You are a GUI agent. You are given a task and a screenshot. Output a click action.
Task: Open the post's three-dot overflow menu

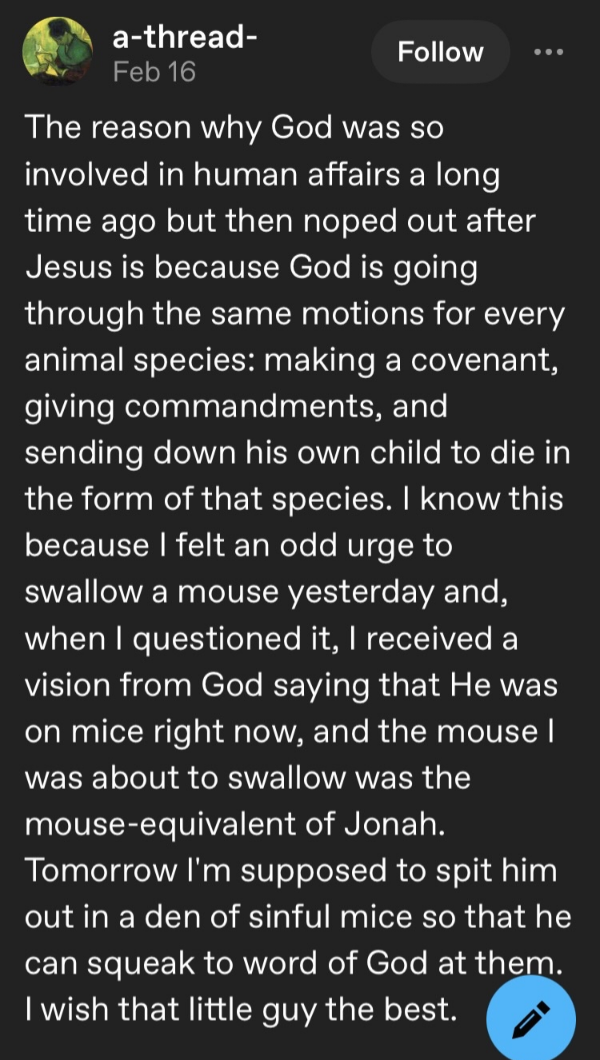pos(549,52)
